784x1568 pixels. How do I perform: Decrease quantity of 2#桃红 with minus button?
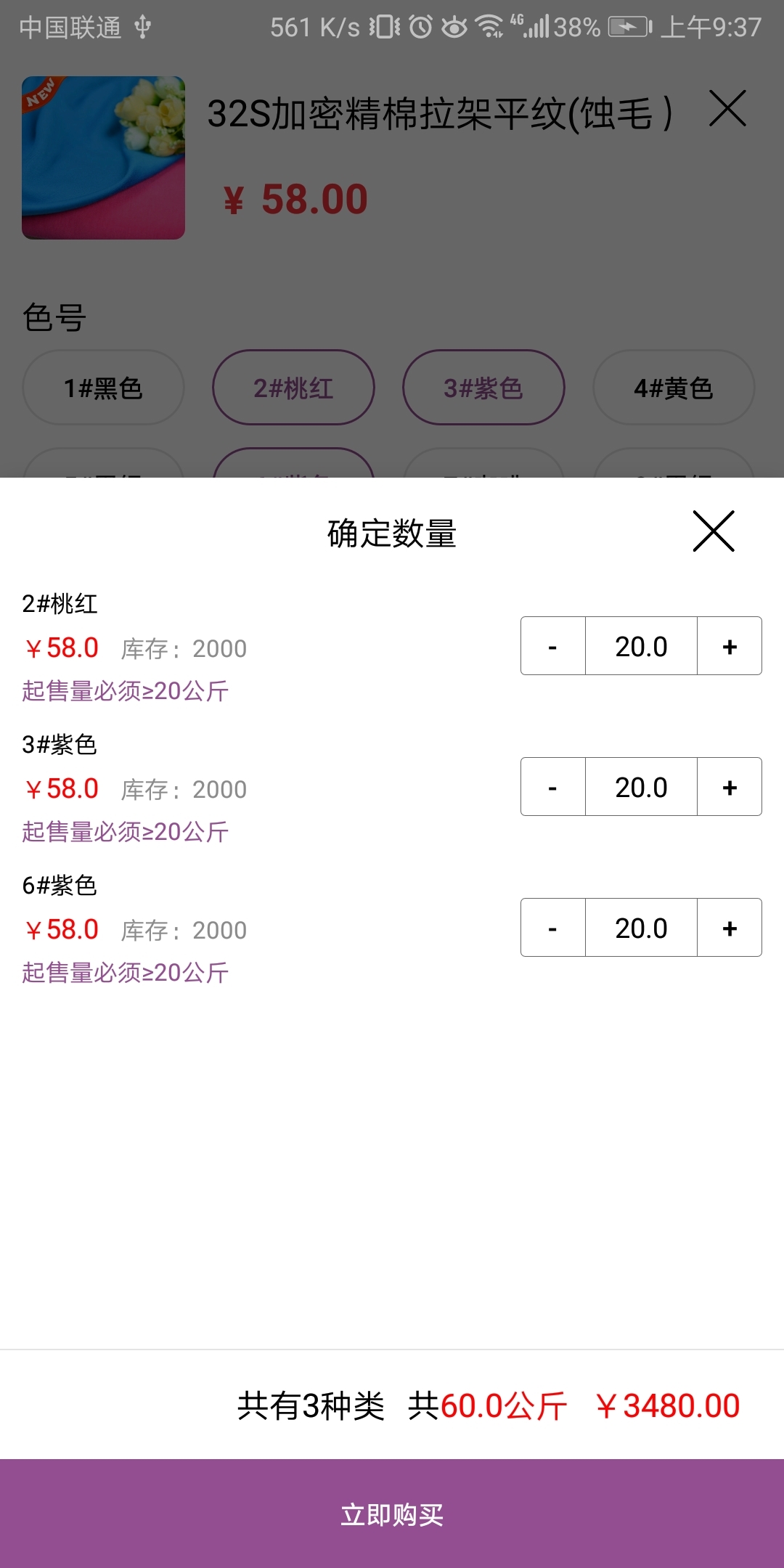[552, 645]
